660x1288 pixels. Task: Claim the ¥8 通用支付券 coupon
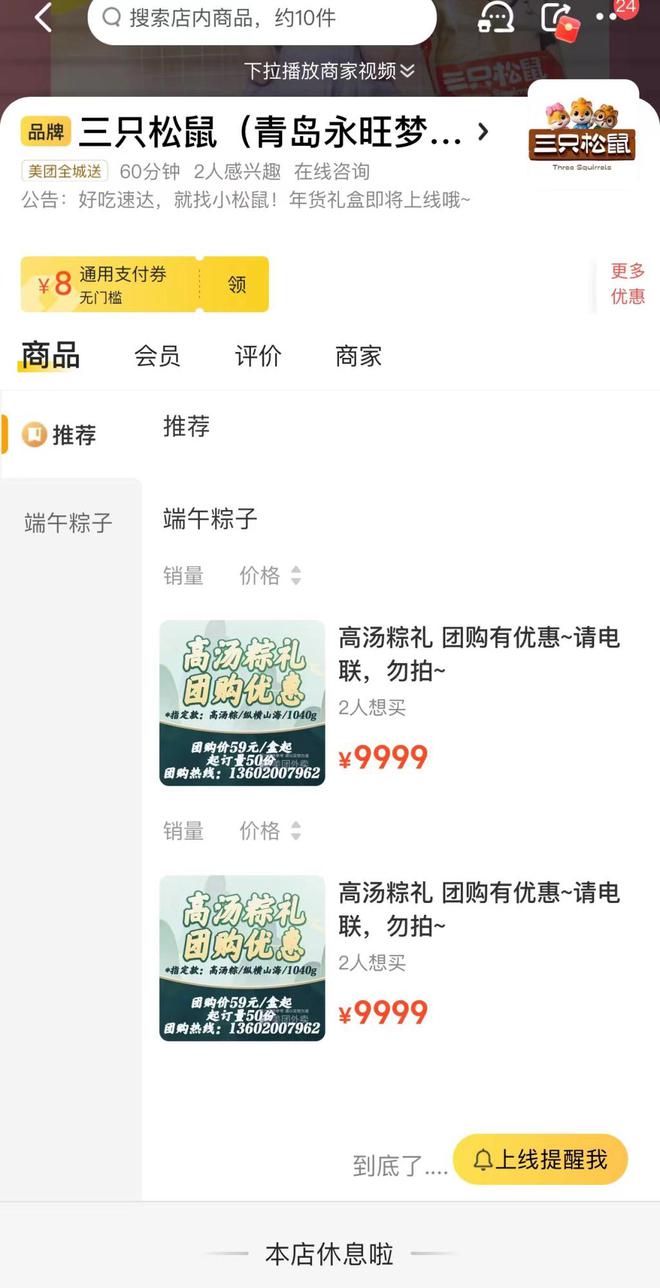tap(236, 284)
